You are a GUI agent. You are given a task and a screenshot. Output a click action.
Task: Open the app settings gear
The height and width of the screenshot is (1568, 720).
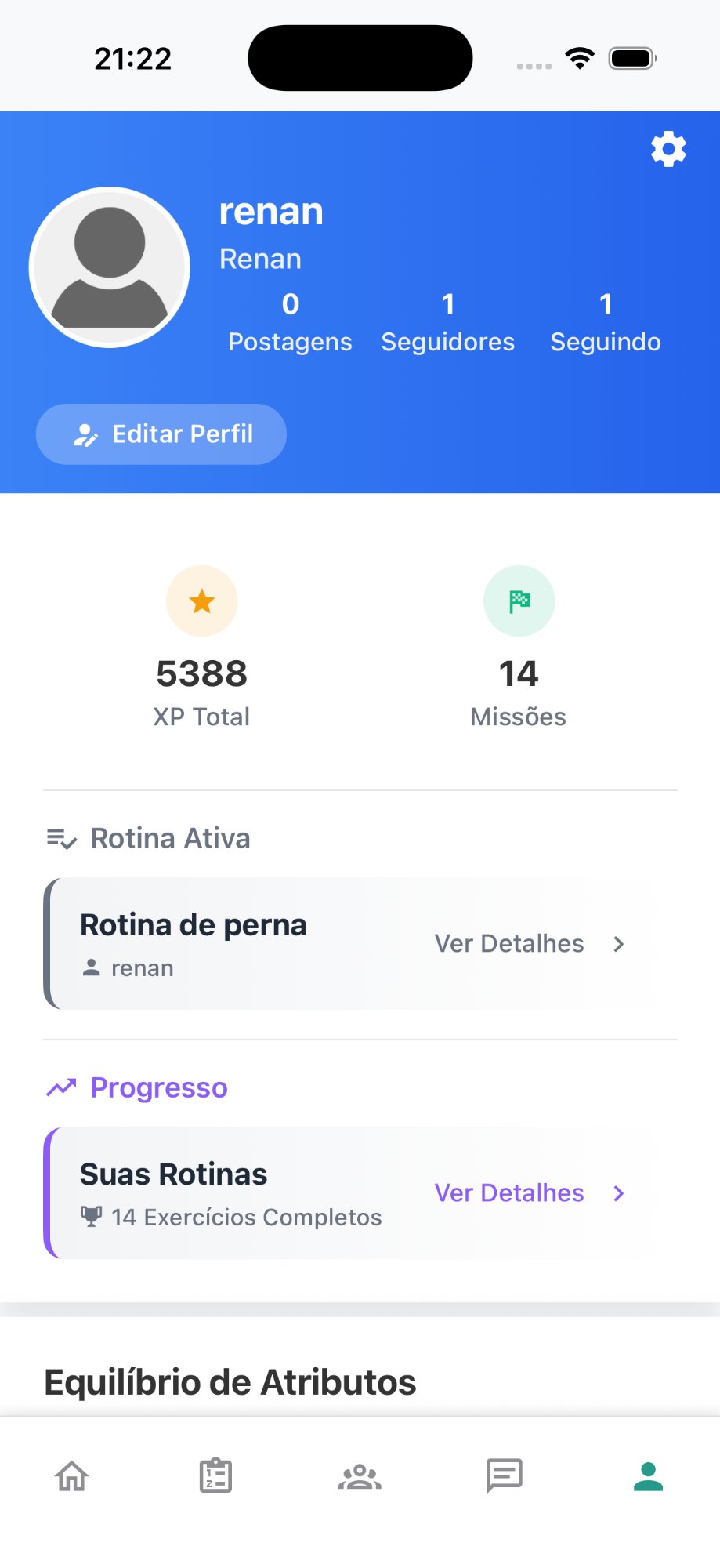(x=668, y=149)
